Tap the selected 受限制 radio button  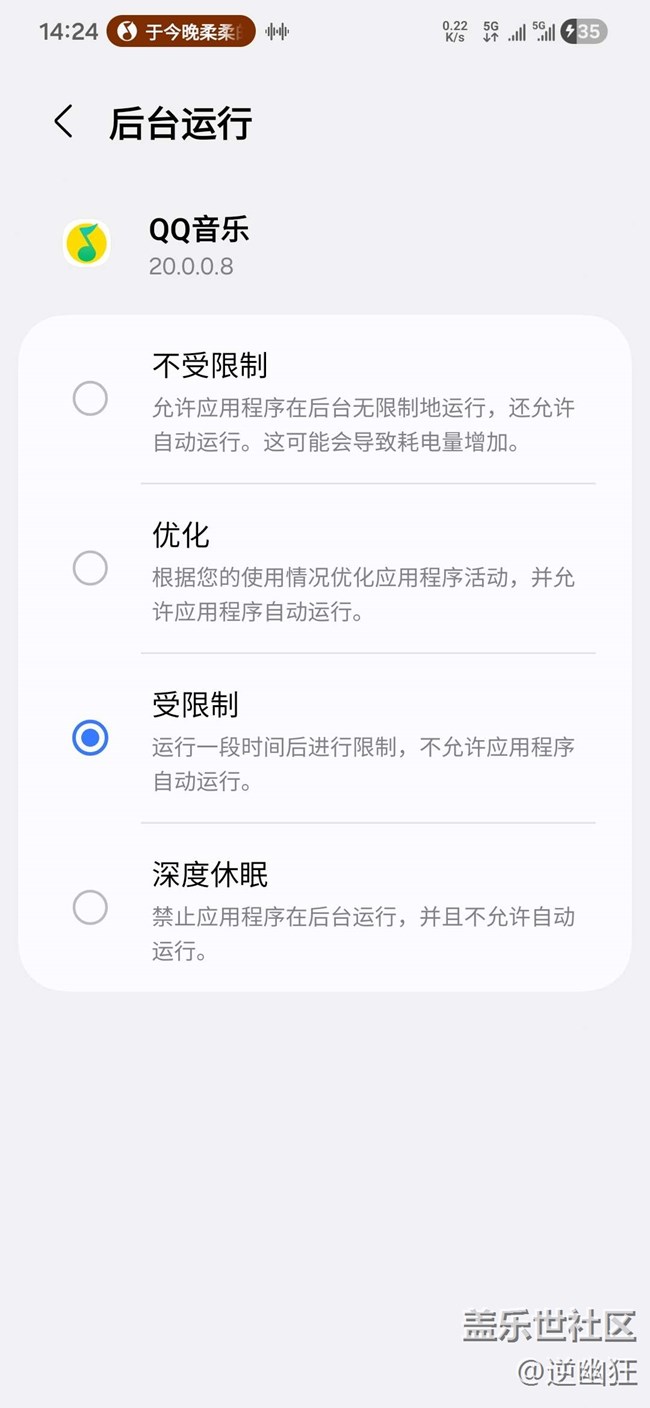pyautogui.click(x=90, y=738)
